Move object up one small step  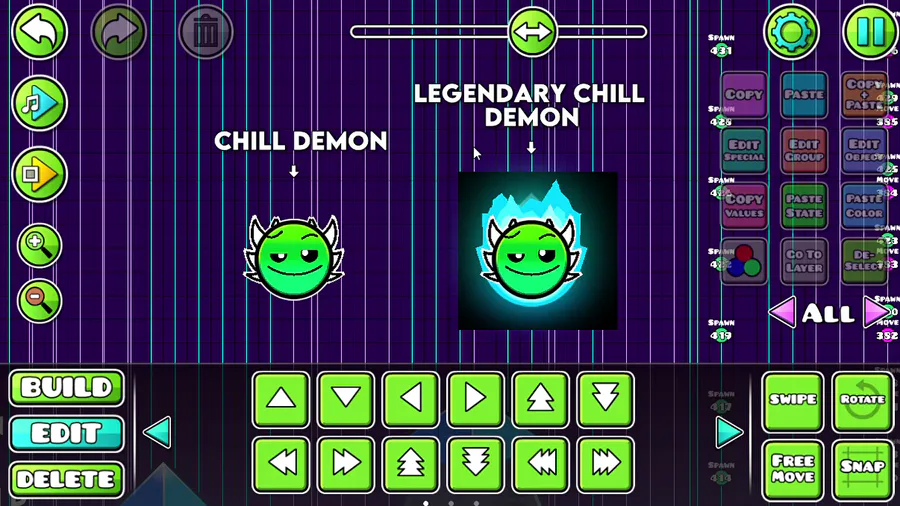coord(281,399)
